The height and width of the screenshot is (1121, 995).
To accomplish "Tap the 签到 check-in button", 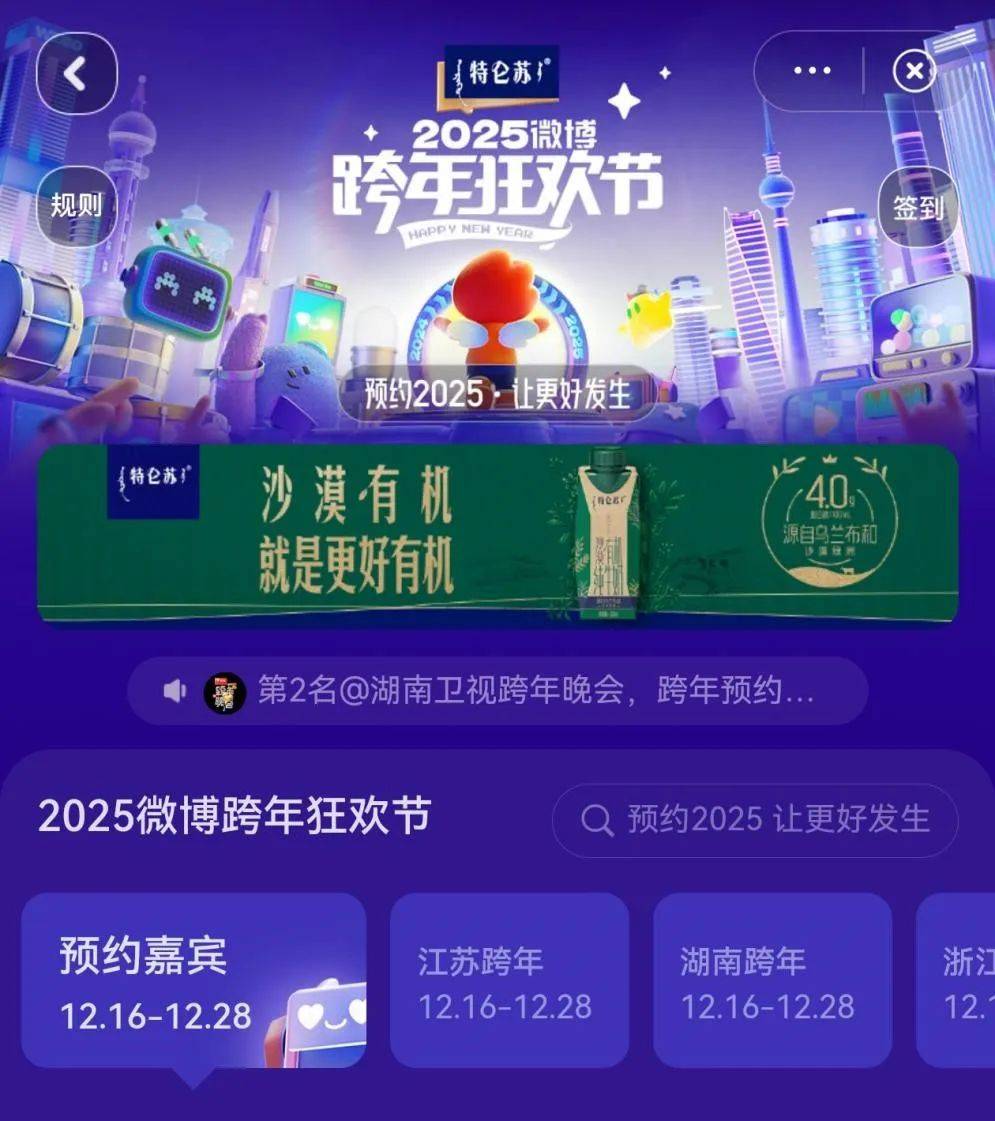I will pyautogui.click(x=918, y=207).
